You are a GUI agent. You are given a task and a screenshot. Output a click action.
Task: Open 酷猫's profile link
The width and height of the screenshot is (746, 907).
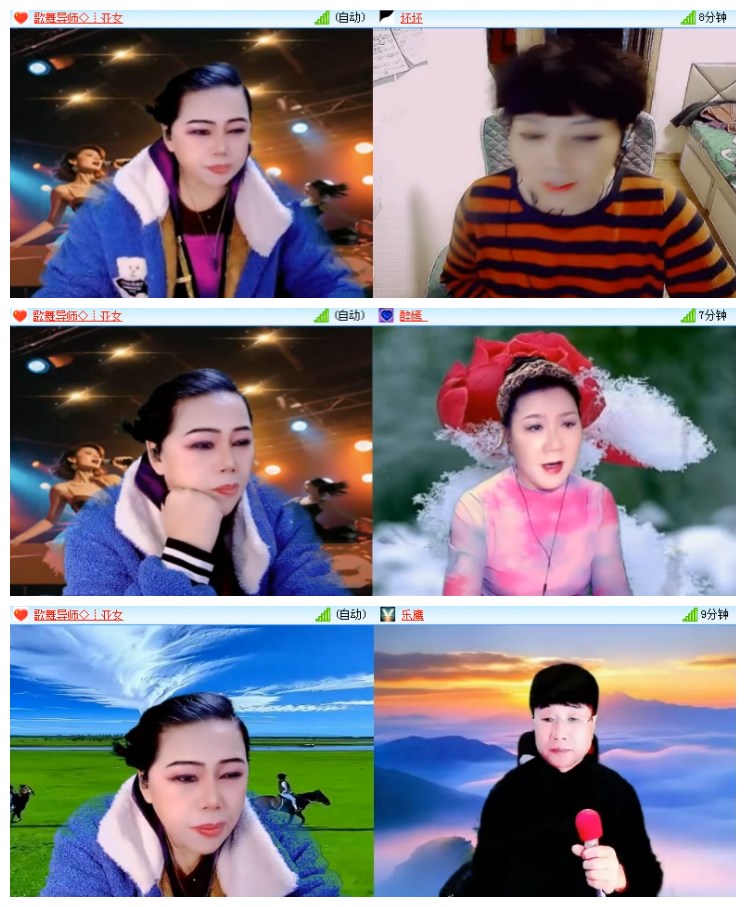point(410,313)
